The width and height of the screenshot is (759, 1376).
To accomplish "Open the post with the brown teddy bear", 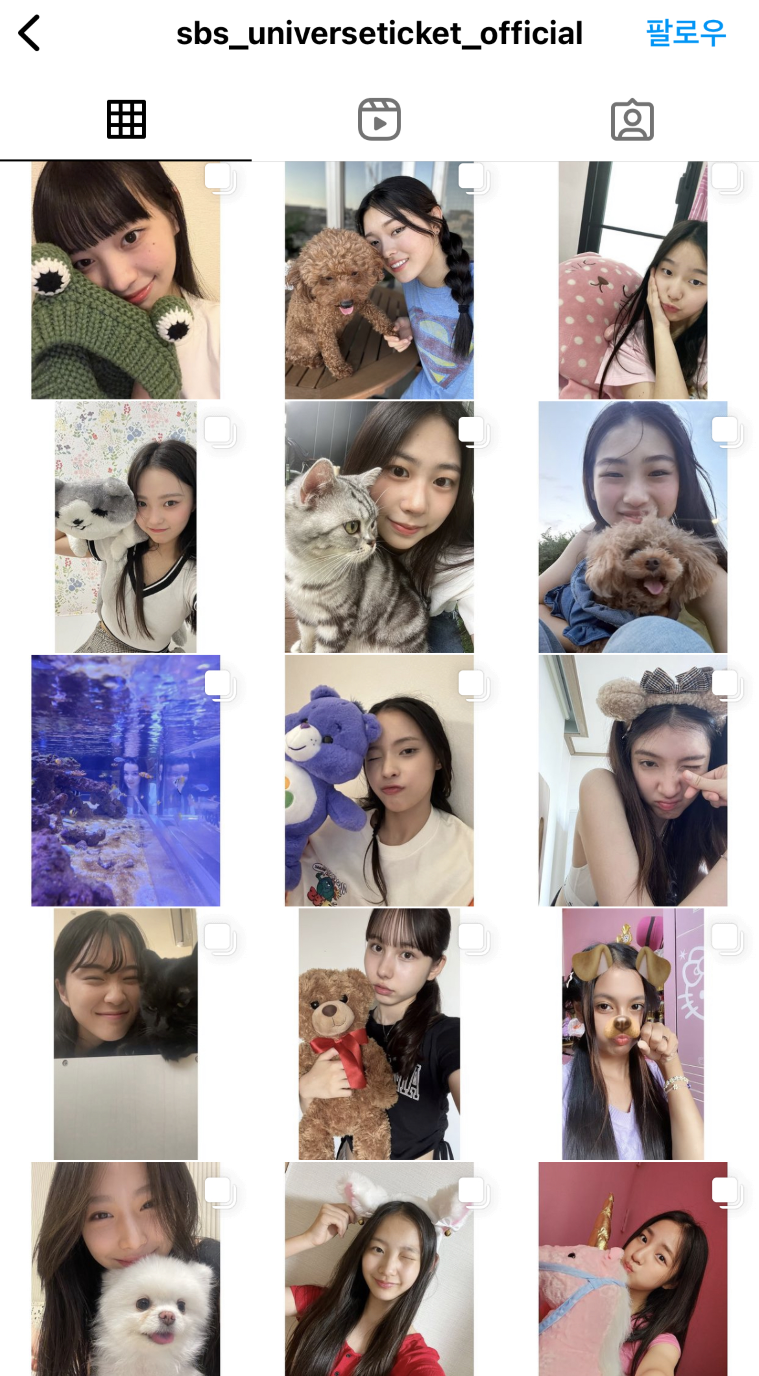I will [x=379, y=1033].
